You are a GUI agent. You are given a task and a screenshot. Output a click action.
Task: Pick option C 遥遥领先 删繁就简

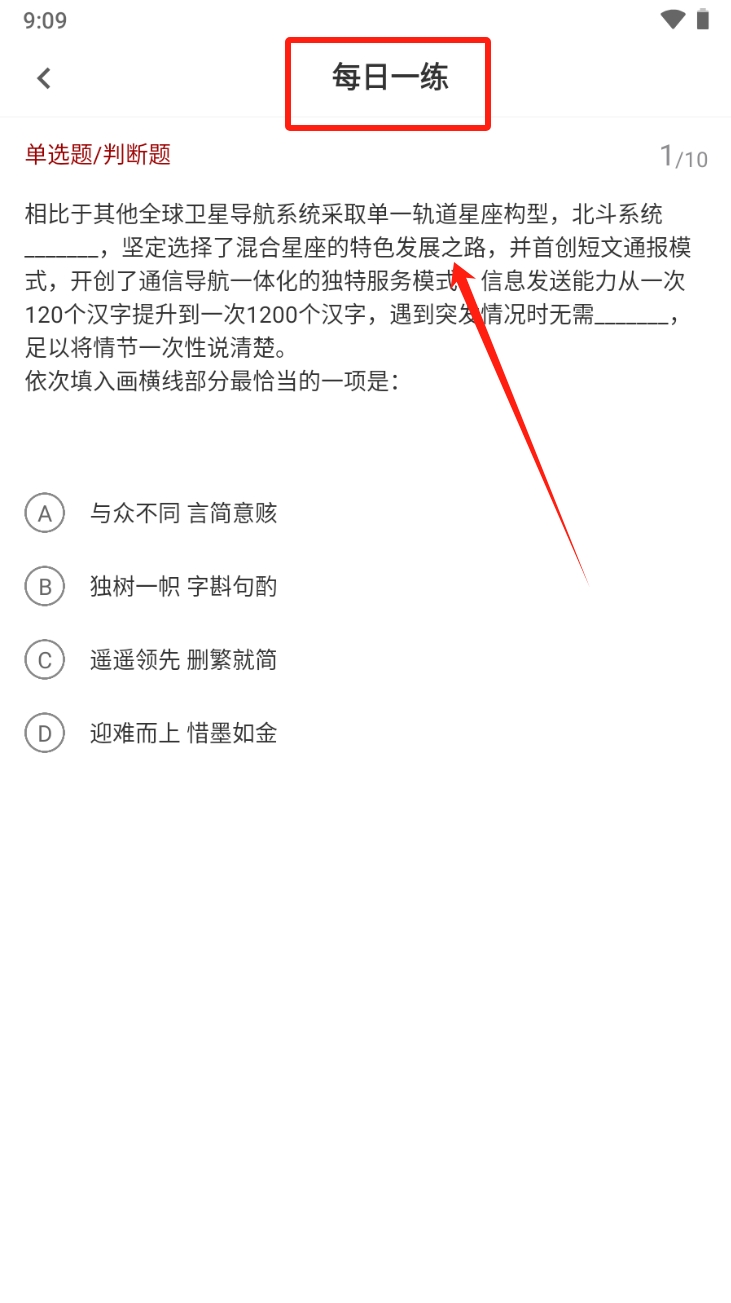tap(45, 660)
